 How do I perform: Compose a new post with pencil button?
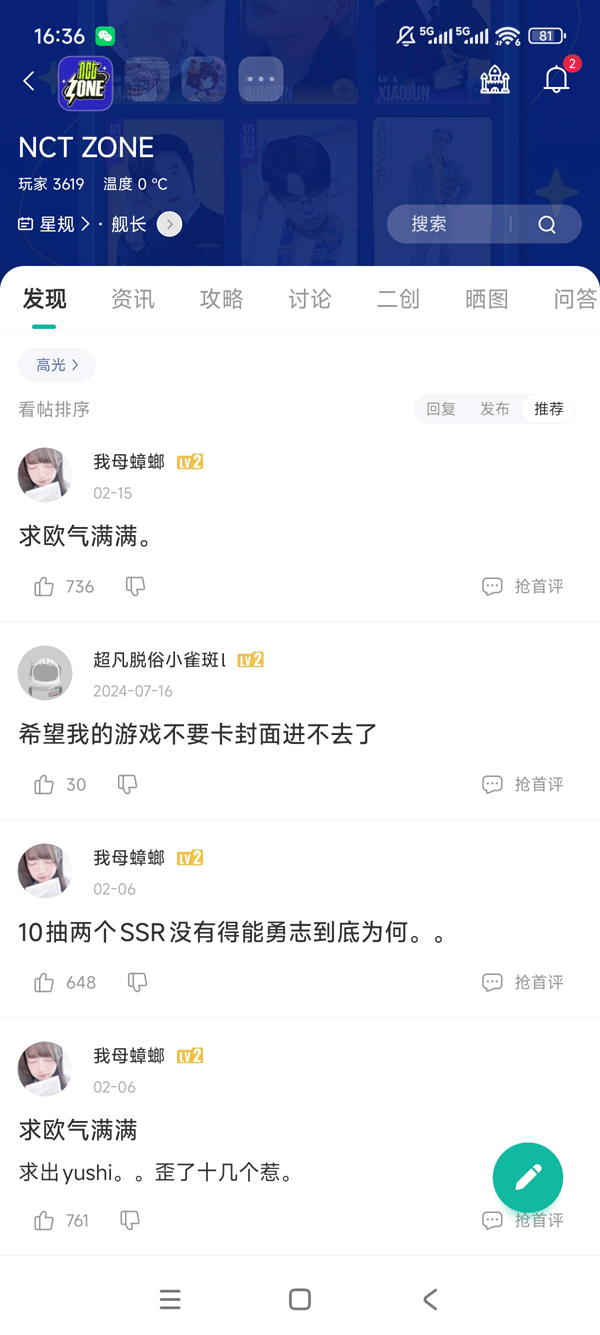pyautogui.click(x=528, y=1178)
